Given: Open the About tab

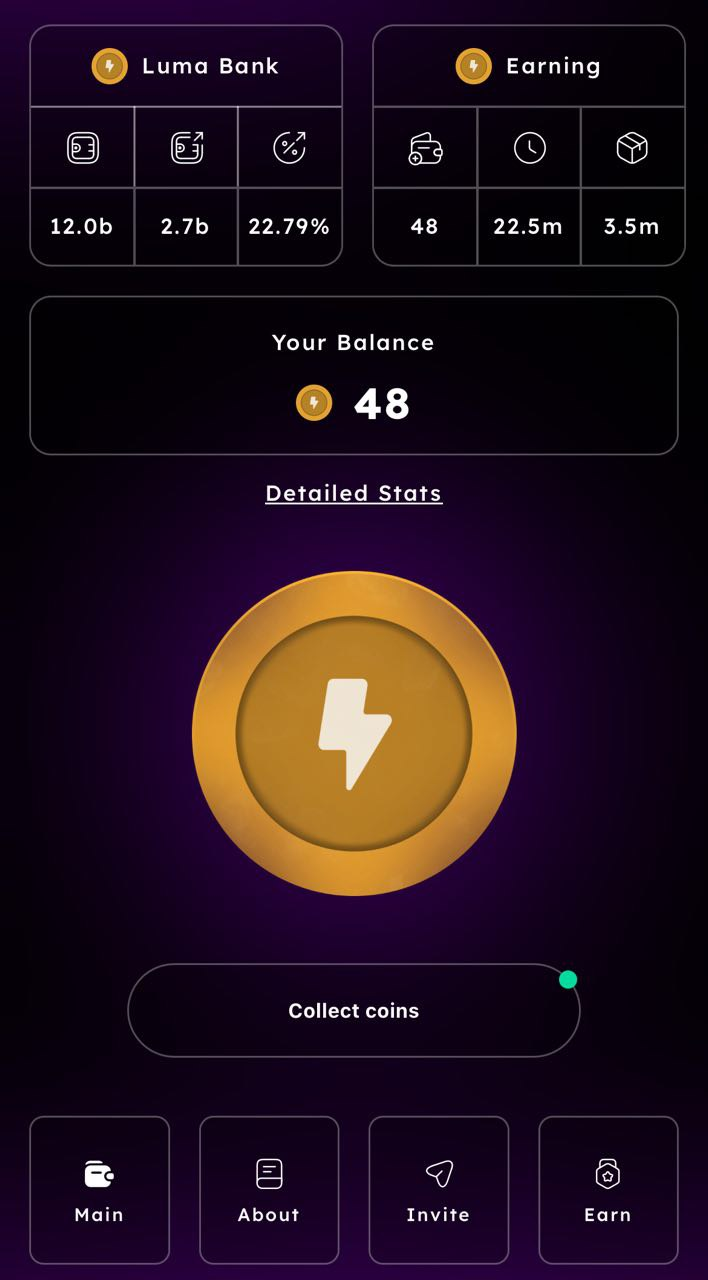Looking at the screenshot, I should pyautogui.click(x=269, y=1190).
